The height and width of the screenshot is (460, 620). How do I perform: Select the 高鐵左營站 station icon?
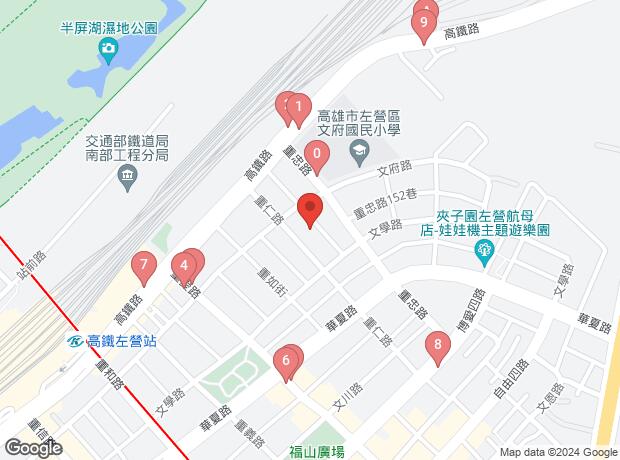[x=76, y=341]
